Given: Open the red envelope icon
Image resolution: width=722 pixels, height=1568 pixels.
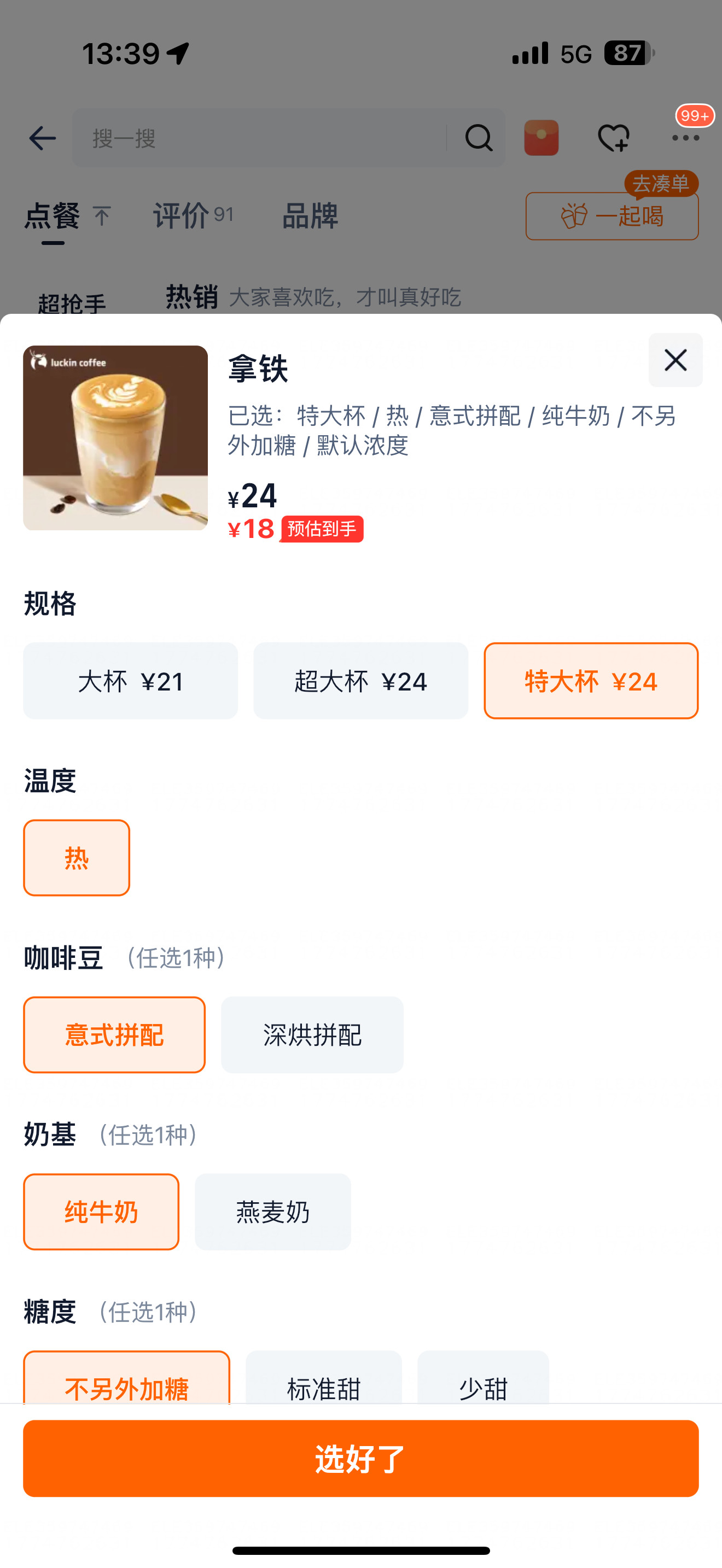Looking at the screenshot, I should [x=540, y=138].
